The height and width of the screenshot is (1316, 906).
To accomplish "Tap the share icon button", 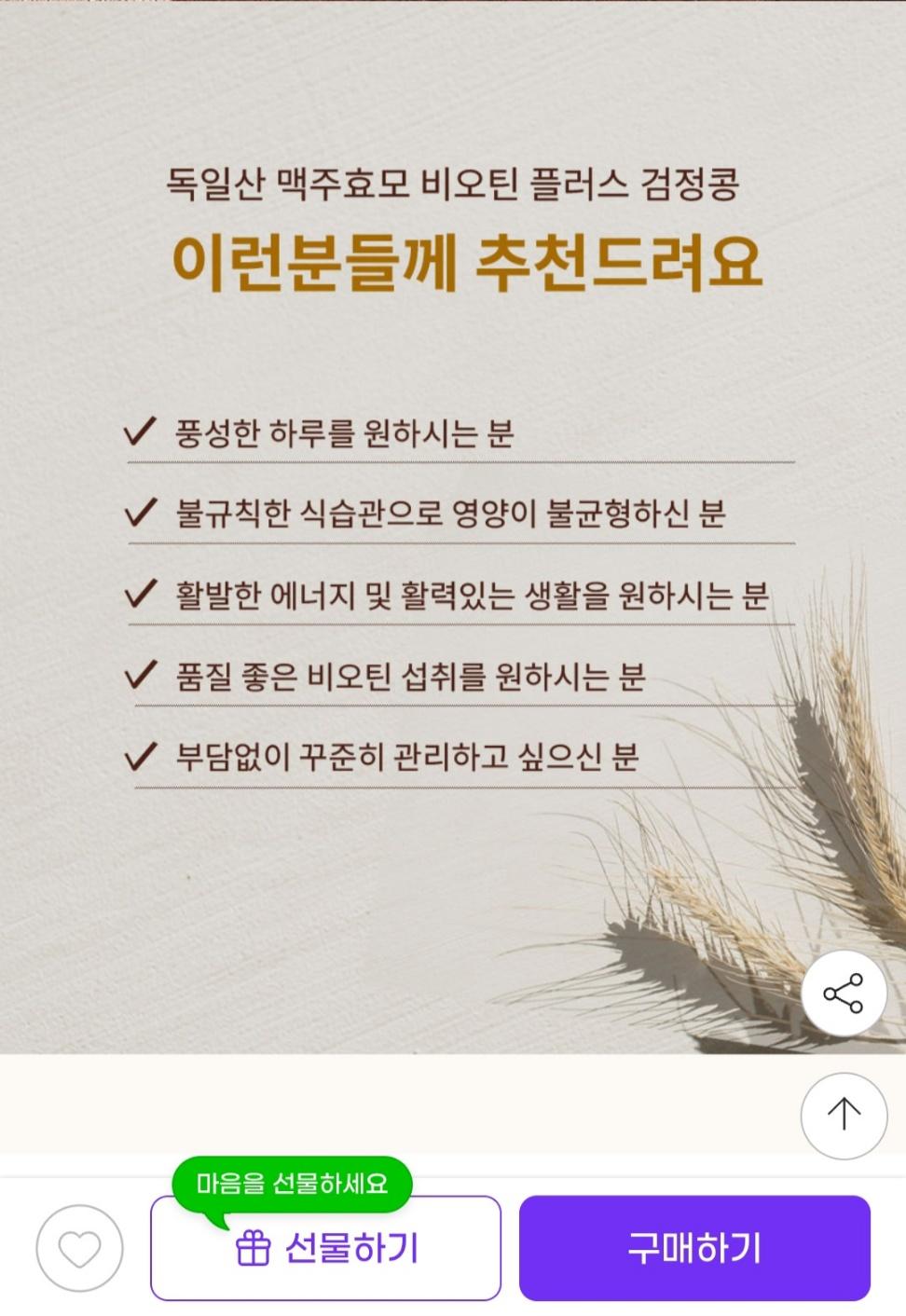I will coord(844,994).
